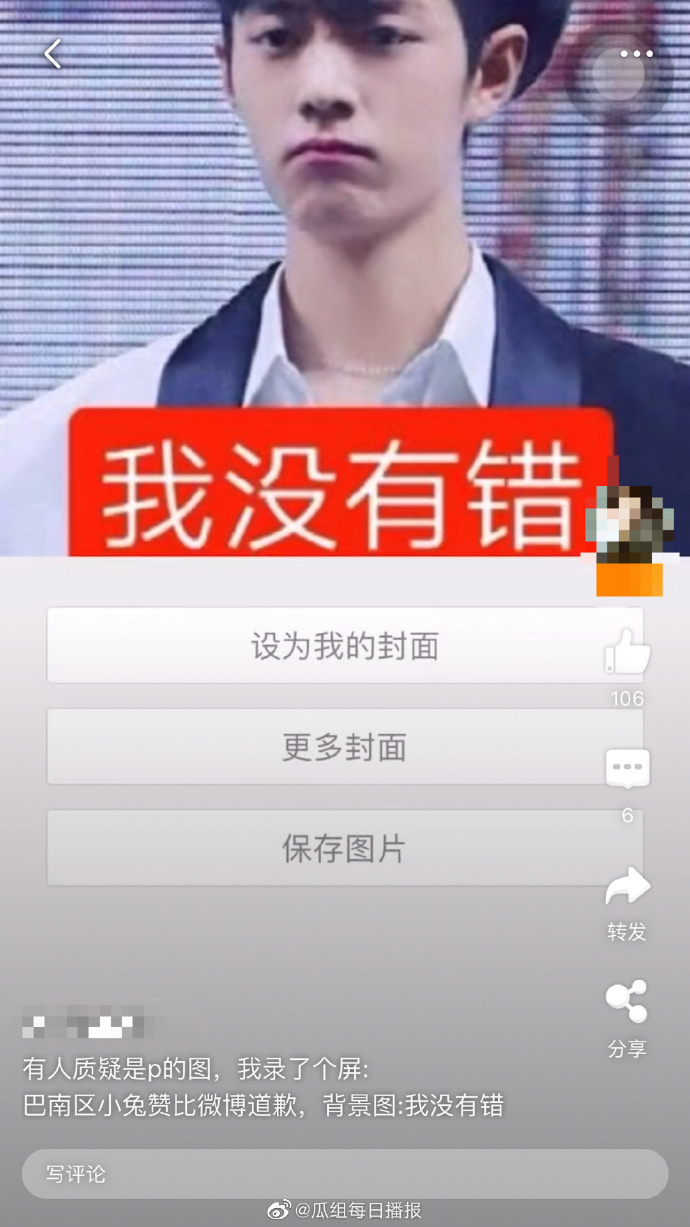Repost using the 转发 arrow
This screenshot has height=1227, width=690.
[x=627, y=887]
